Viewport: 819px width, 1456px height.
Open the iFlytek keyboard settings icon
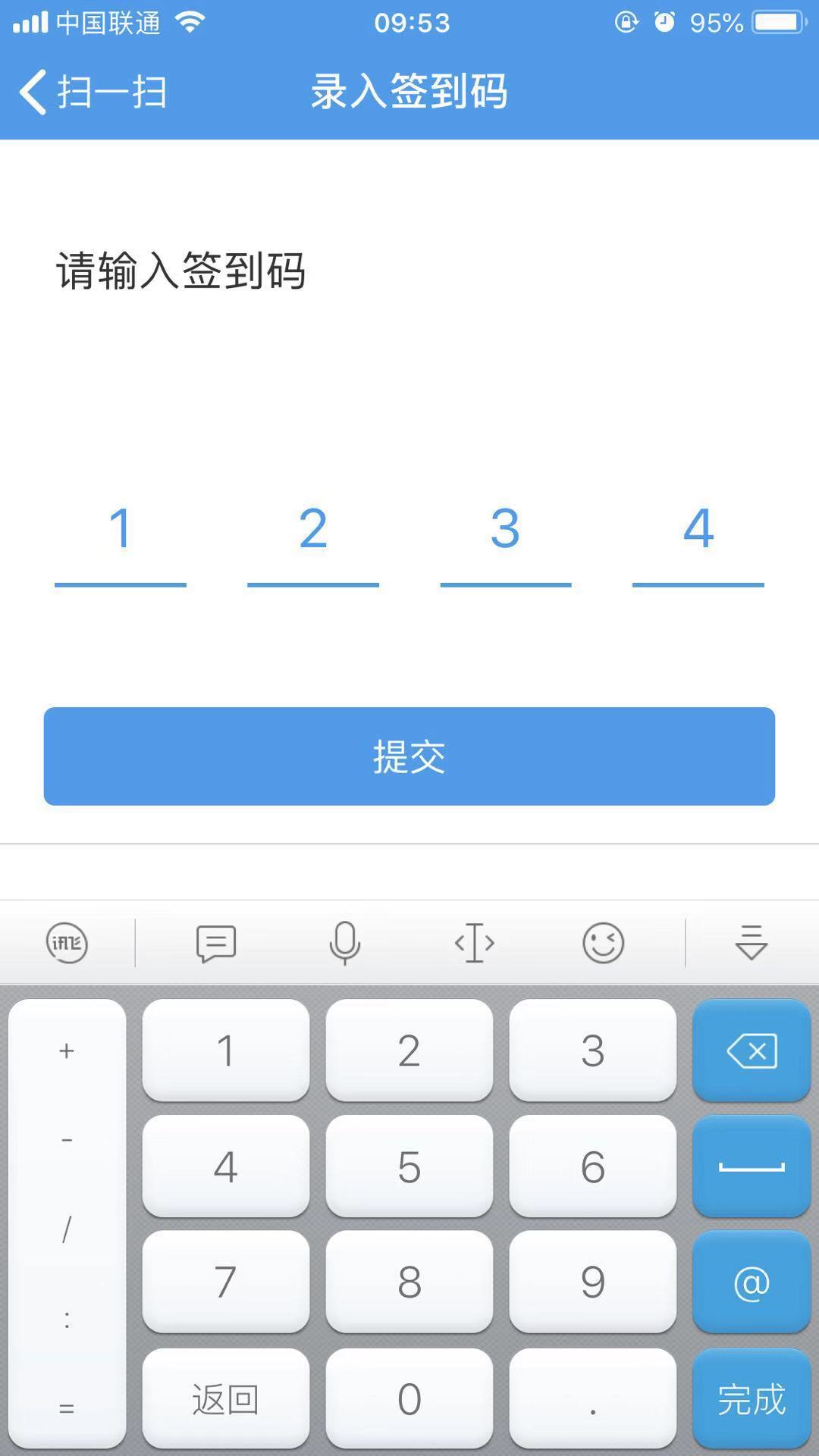67,944
